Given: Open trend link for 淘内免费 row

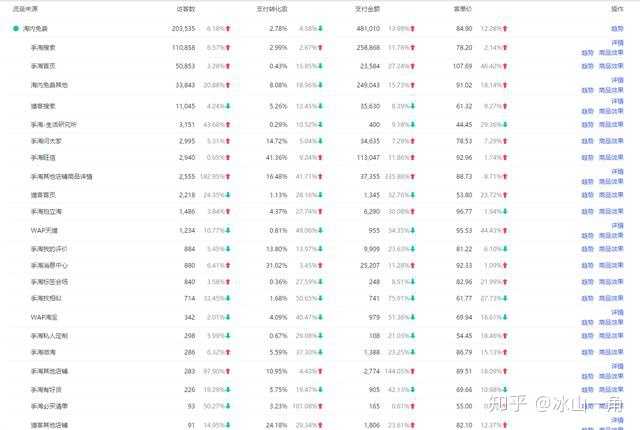Looking at the screenshot, I should (x=617, y=29).
